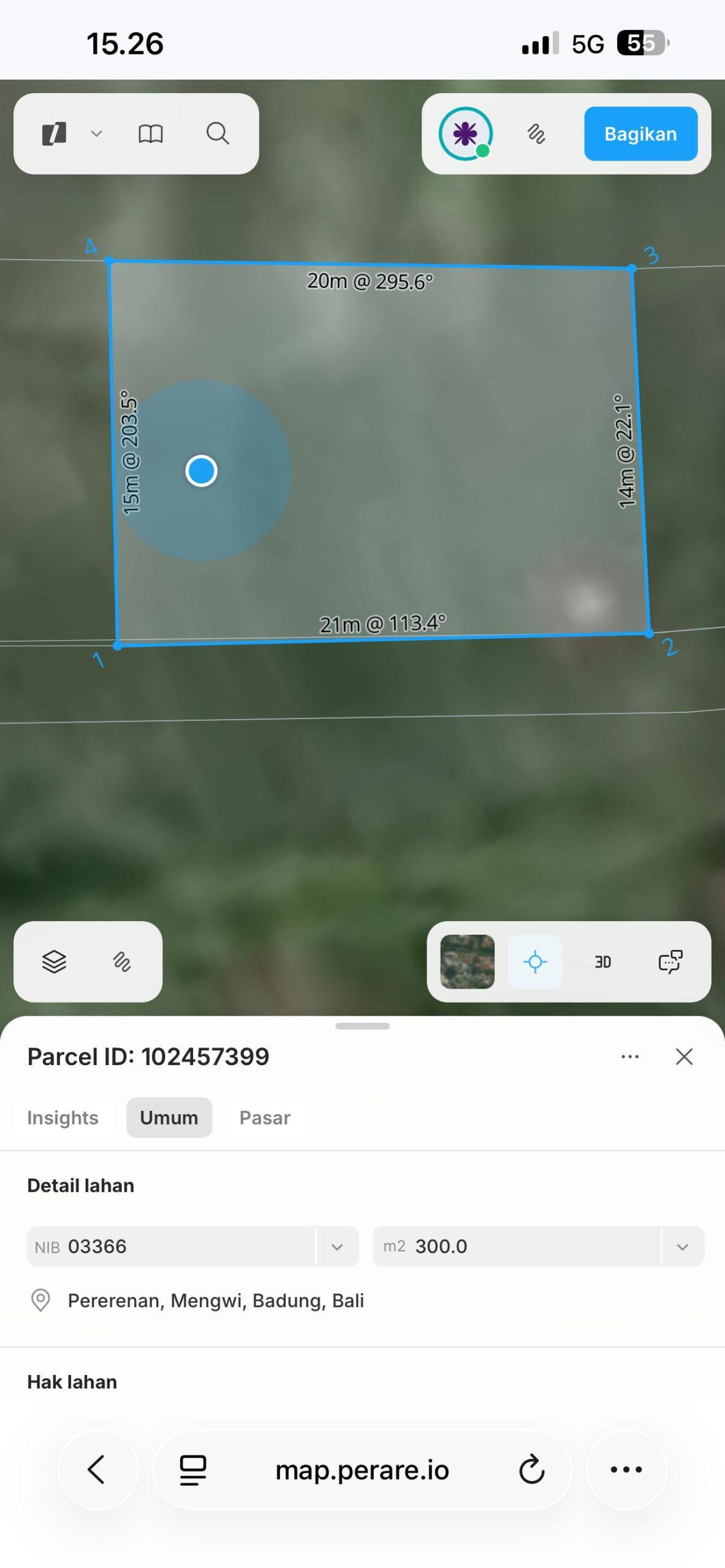725x1568 pixels.
Task: Expand the m2 300.0 area dropdown
Action: click(682, 1246)
